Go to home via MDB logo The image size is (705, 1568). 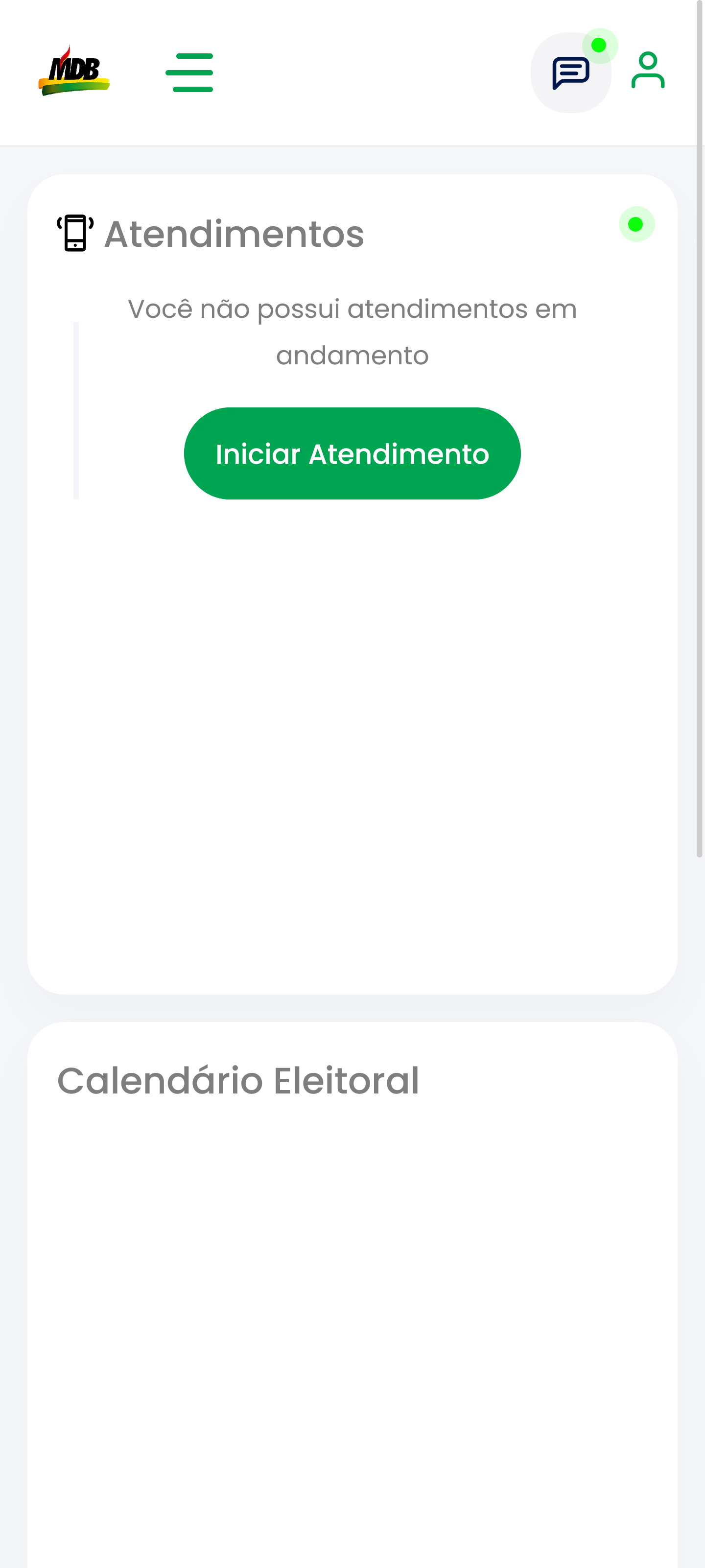pos(73,71)
